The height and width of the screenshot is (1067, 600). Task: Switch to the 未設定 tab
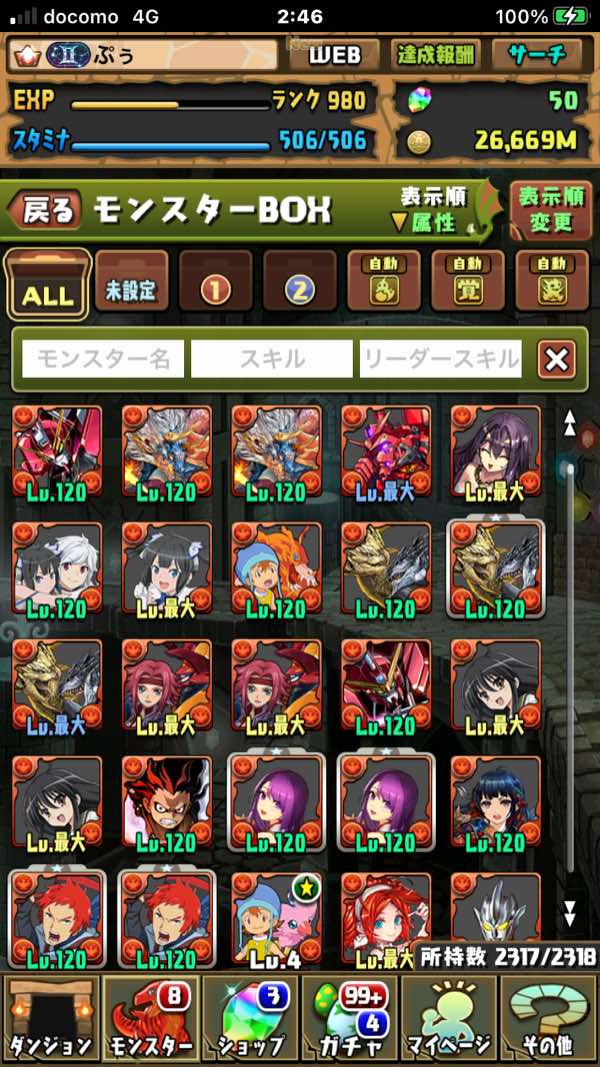coord(133,285)
